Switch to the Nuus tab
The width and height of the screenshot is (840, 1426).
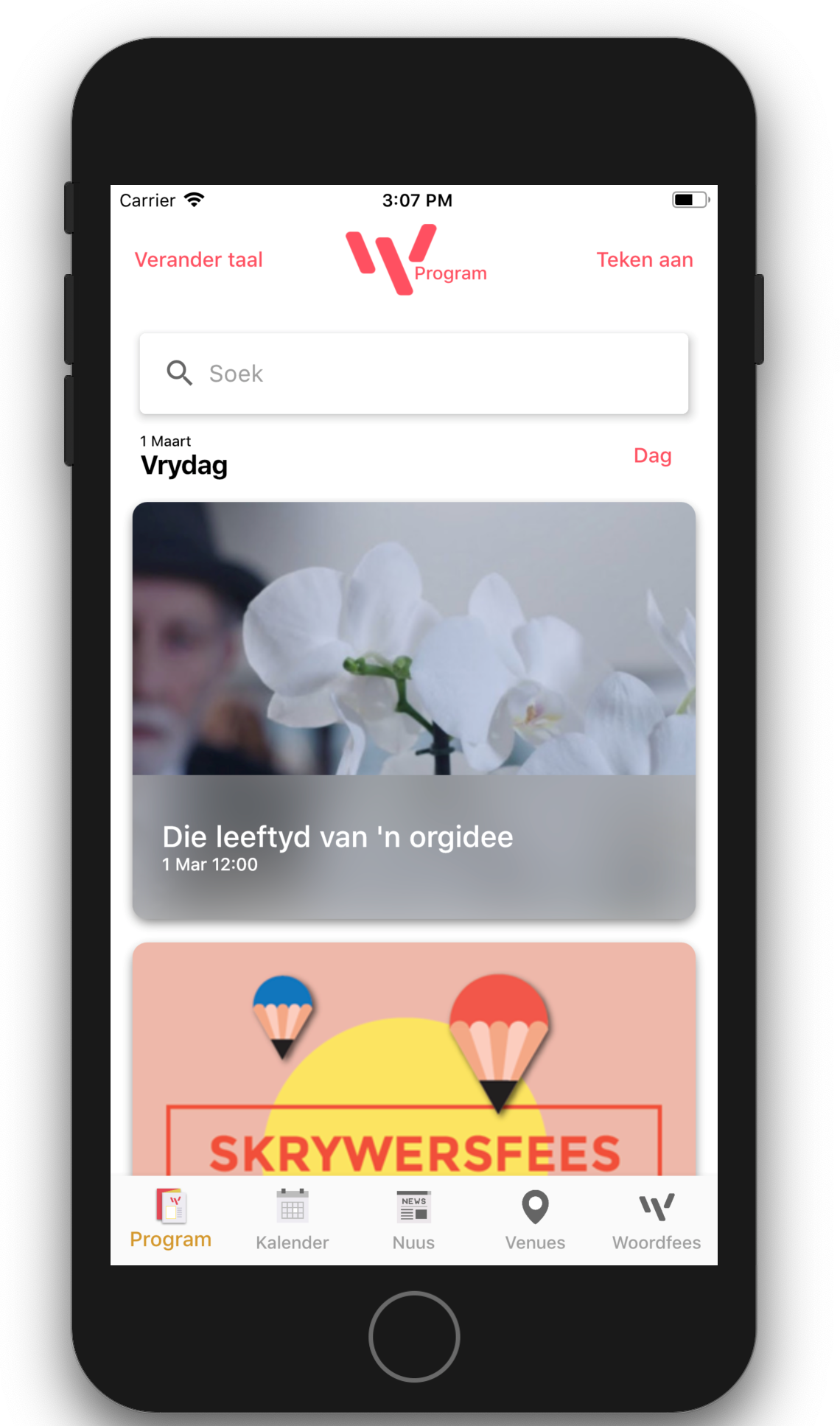[x=413, y=1220]
